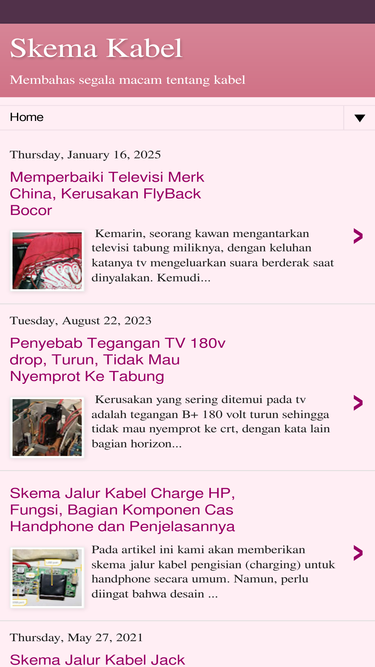The image size is (375, 667).
Task: Open post Penyebab Tegangan TV 180v drop
Action: (117, 359)
